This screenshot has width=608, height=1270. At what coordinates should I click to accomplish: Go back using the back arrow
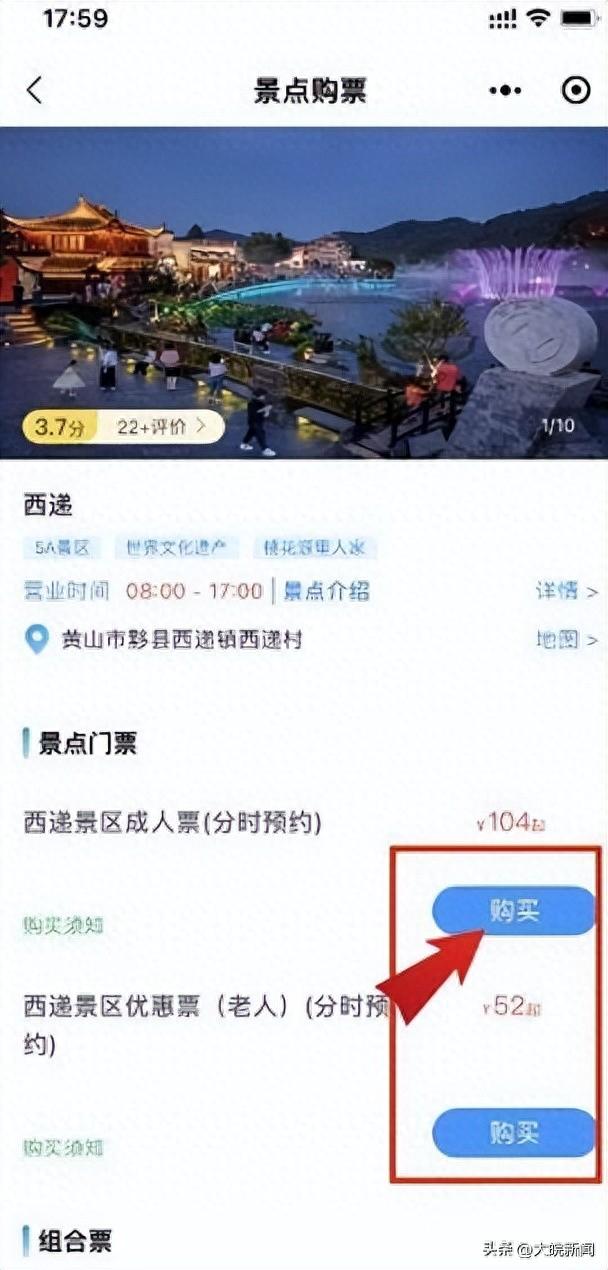pos(35,90)
